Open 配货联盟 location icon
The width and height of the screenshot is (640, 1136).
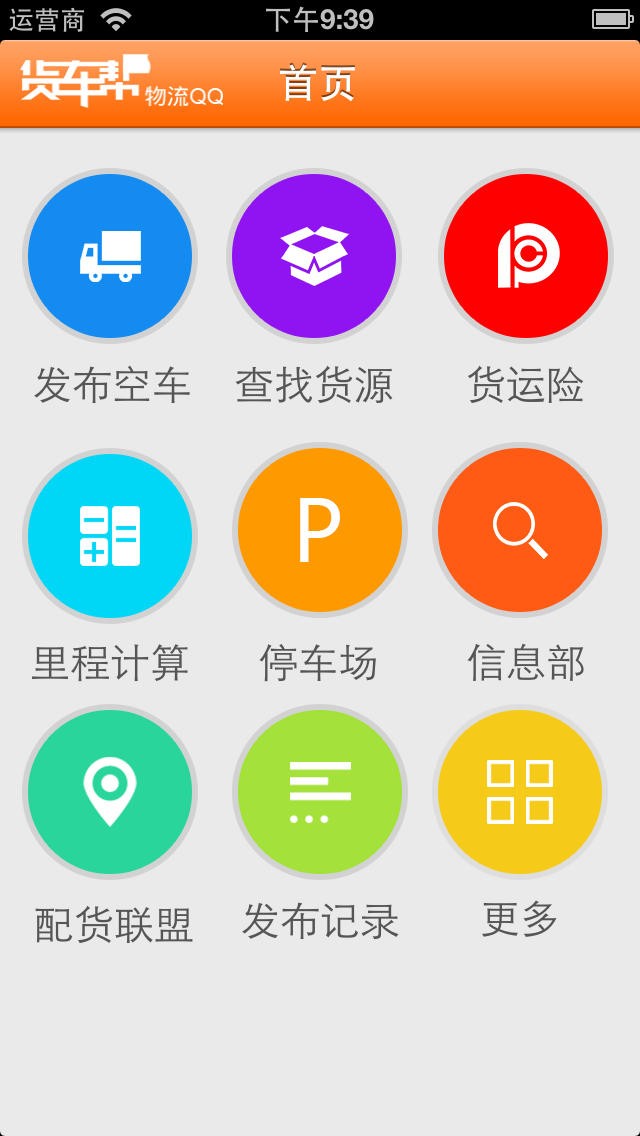pos(110,792)
